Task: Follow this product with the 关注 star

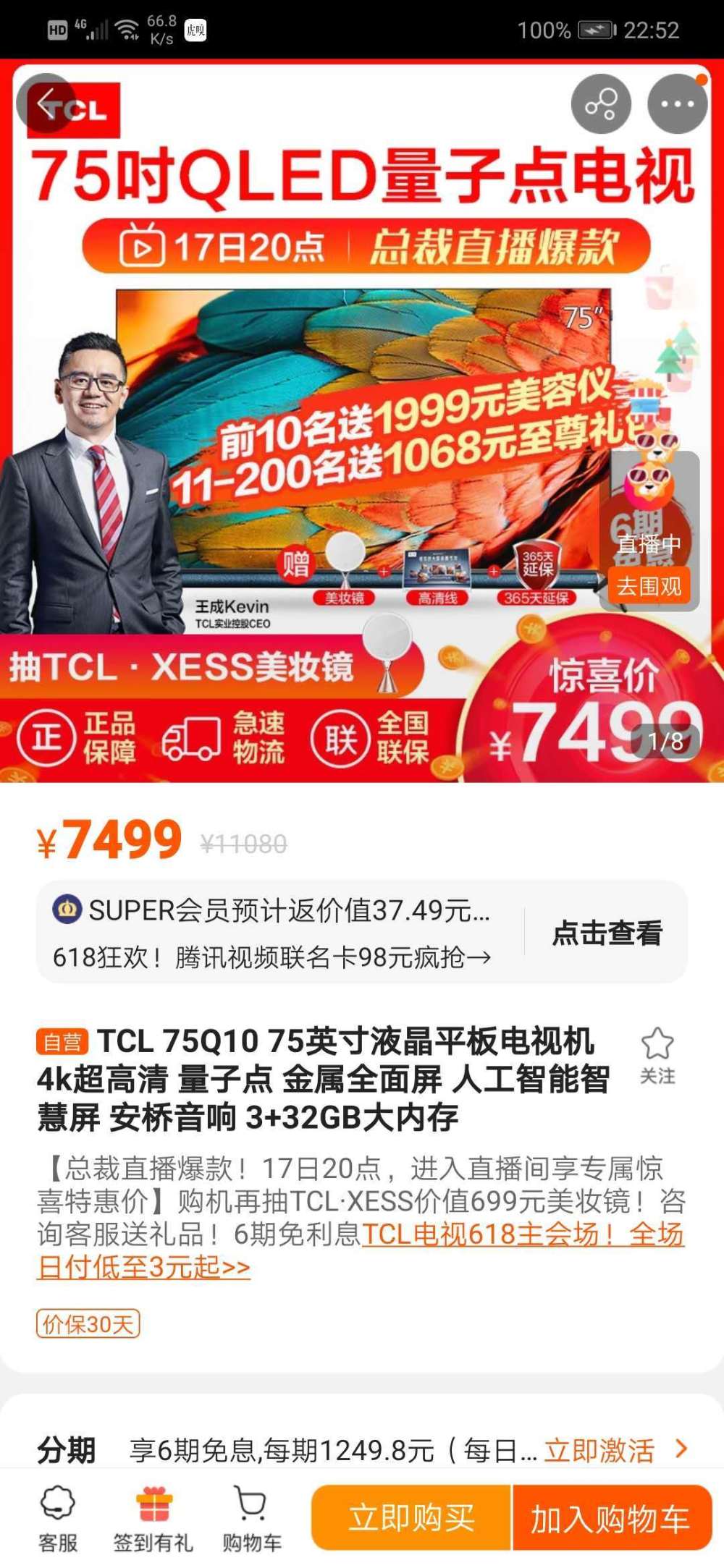Action: coord(657,1056)
